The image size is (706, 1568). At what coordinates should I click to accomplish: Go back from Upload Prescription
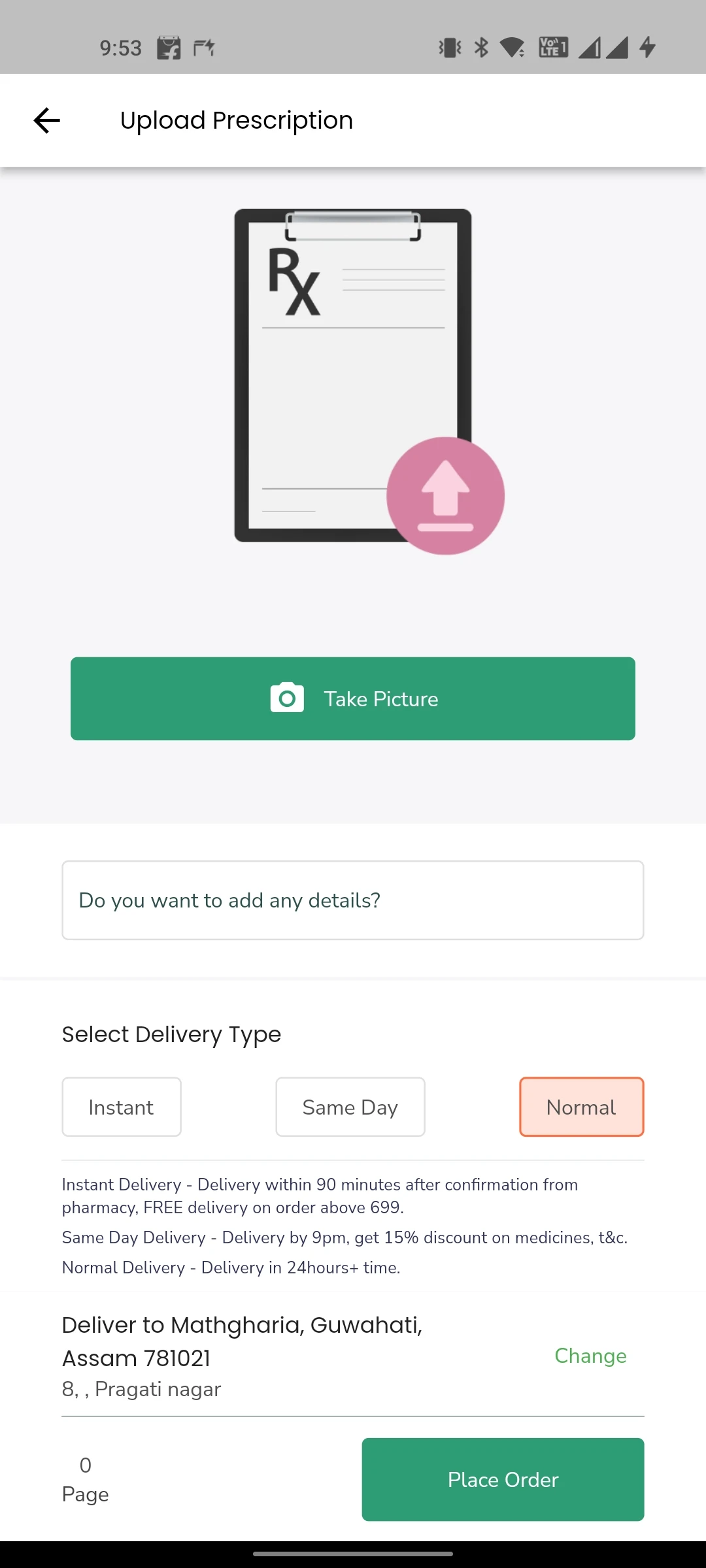(46, 120)
